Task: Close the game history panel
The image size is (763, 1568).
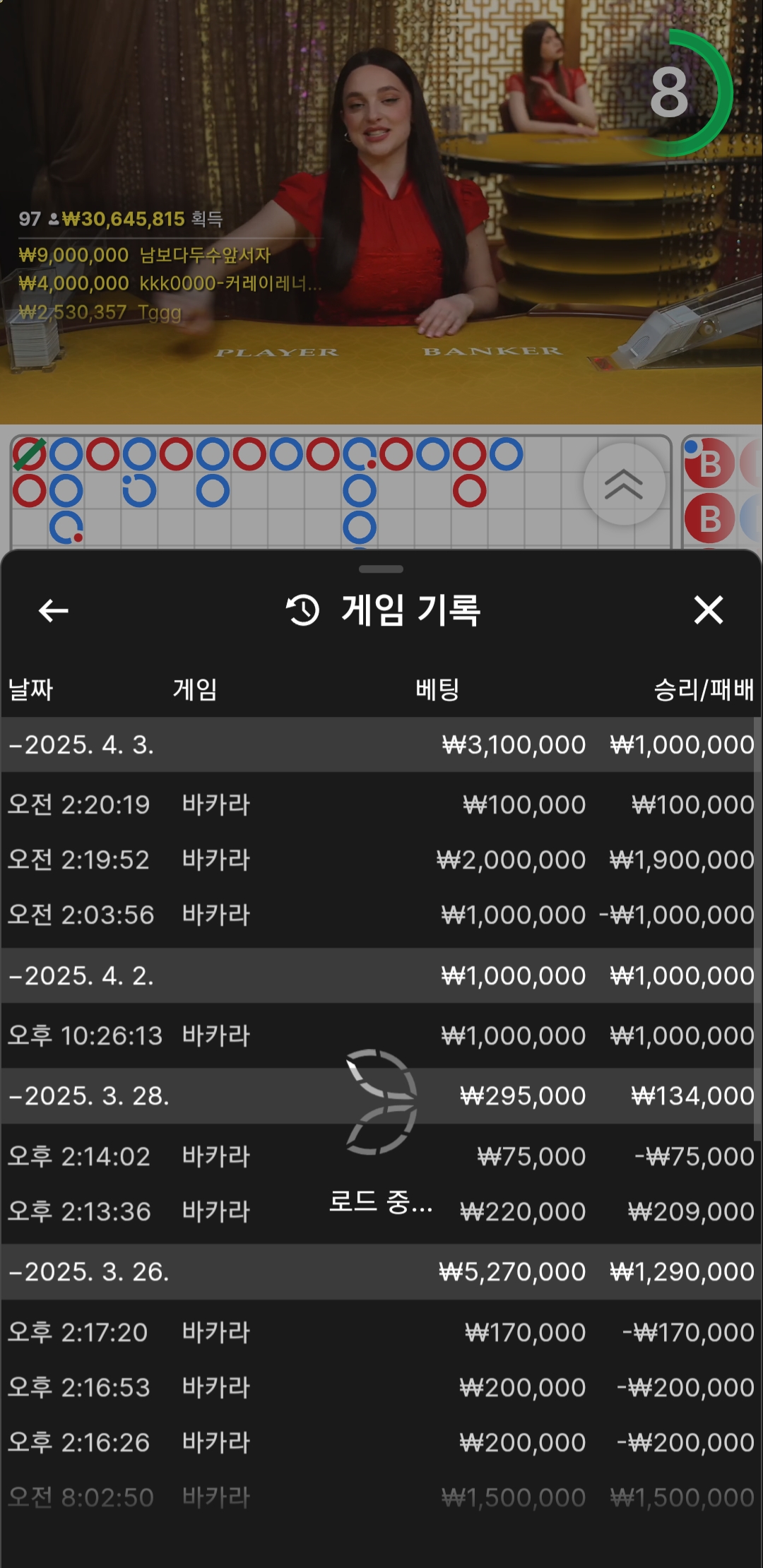Action: pos(708,610)
